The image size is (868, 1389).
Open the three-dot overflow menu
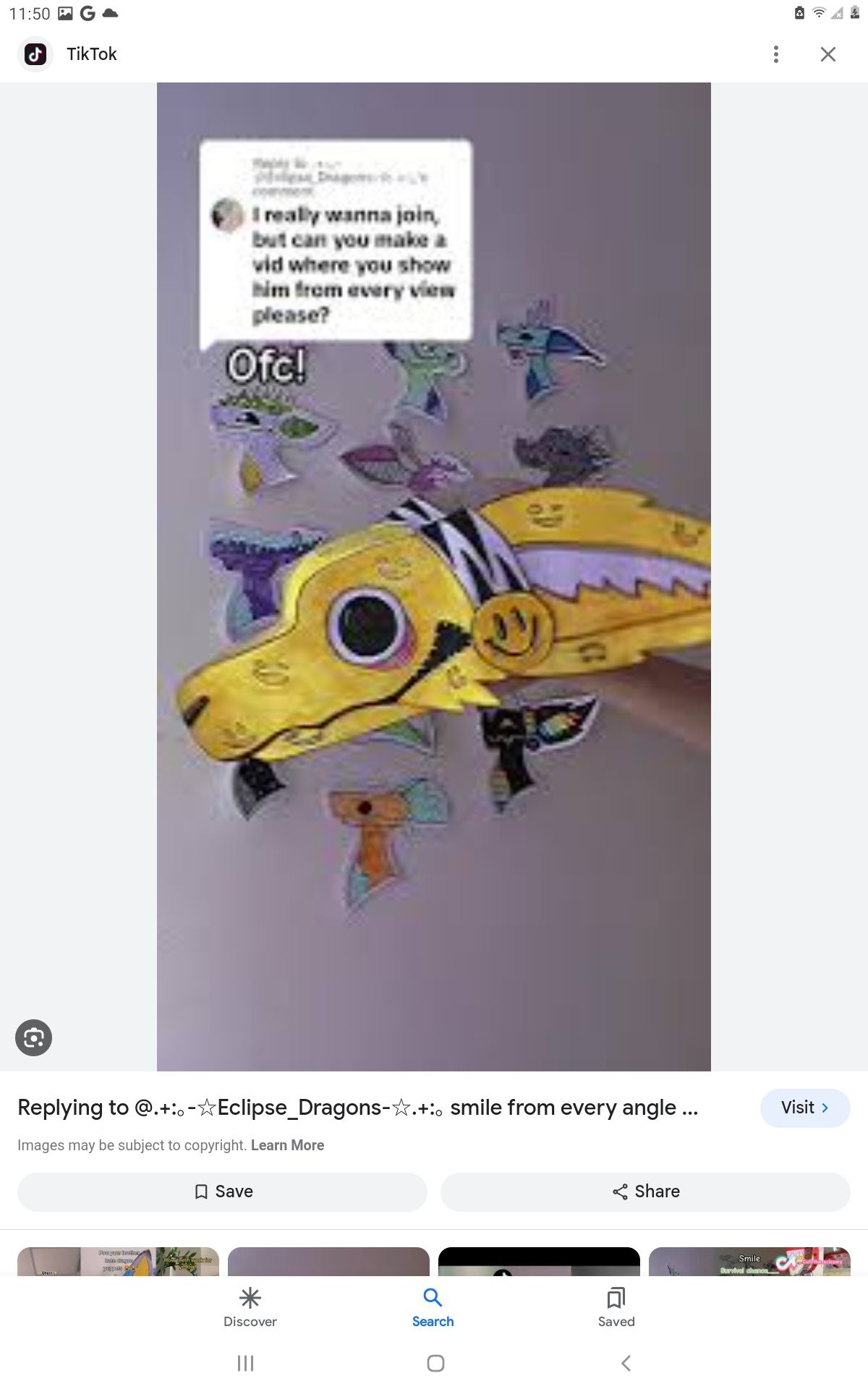[775, 54]
